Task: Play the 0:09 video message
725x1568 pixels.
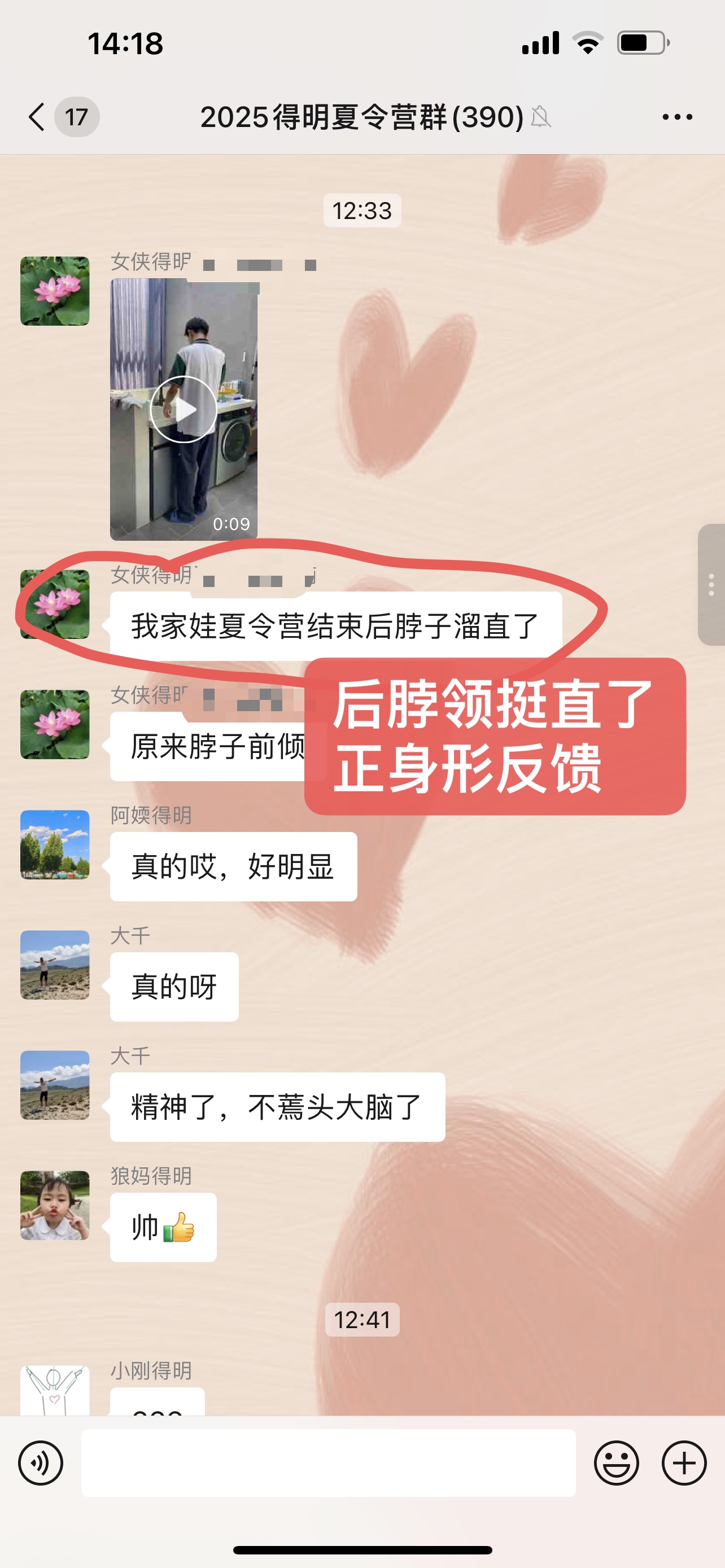Action: click(184, 409)
